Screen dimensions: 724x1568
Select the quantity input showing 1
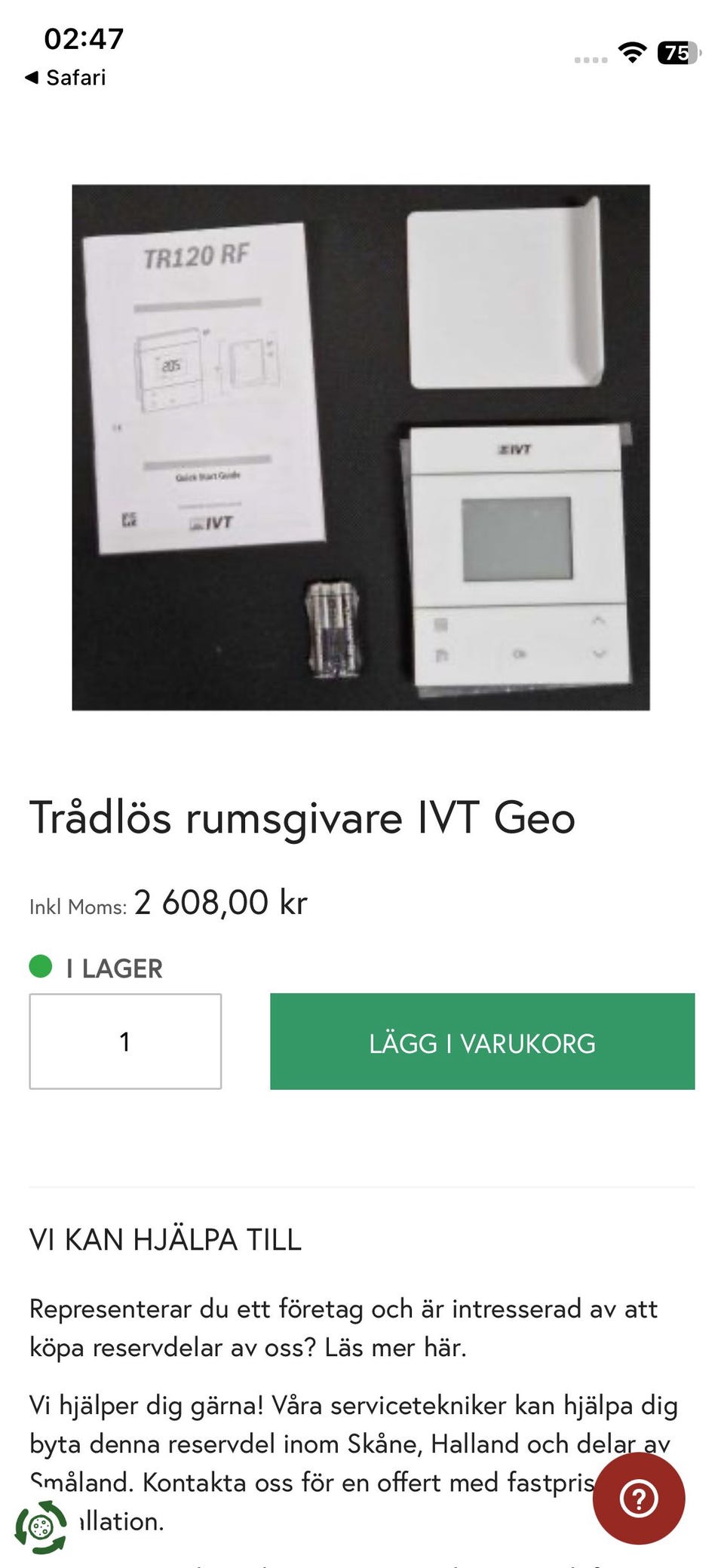pyautogui.click(x=125, y=1043)
